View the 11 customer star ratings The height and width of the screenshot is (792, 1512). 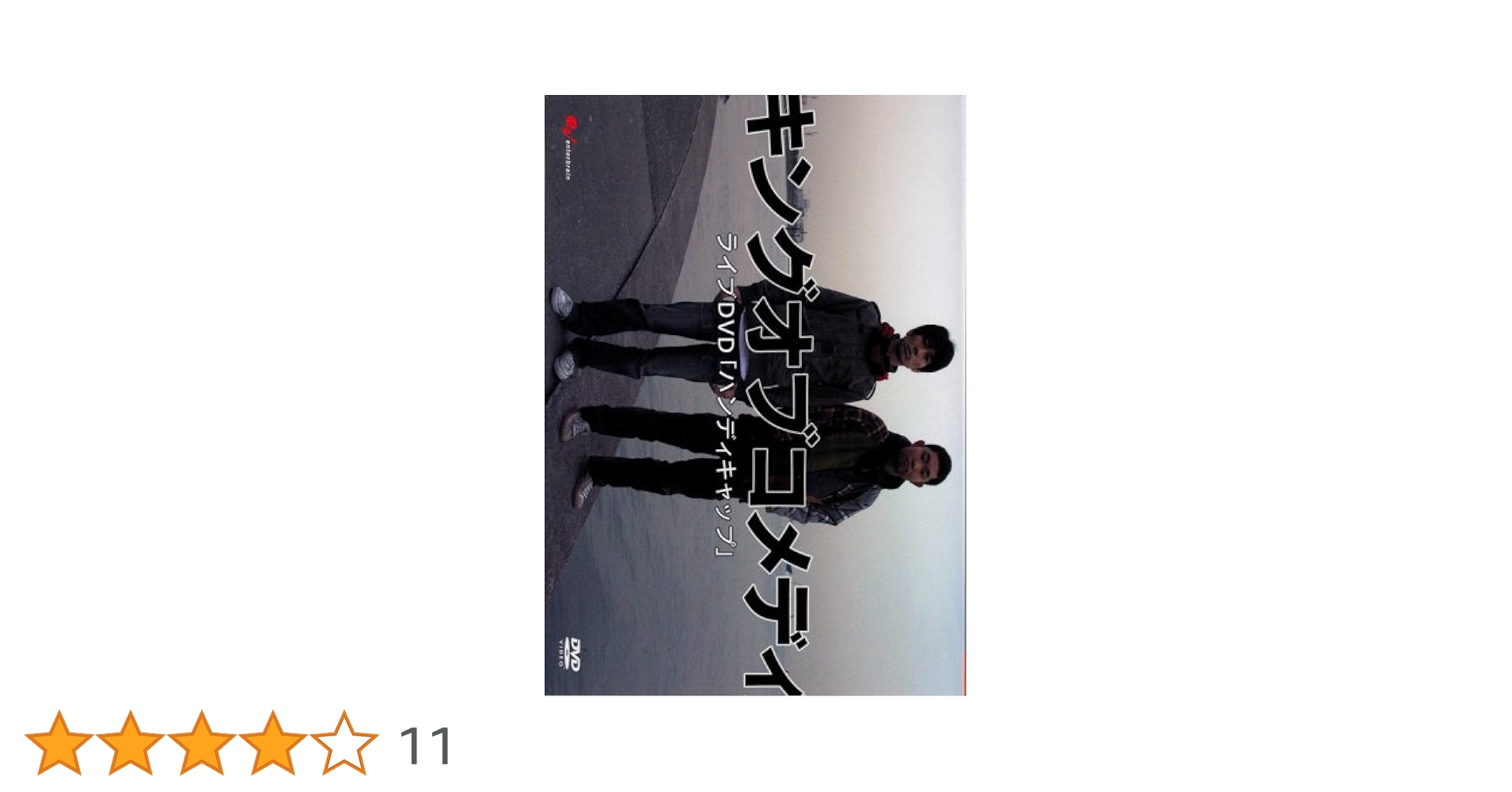point(237,744)
